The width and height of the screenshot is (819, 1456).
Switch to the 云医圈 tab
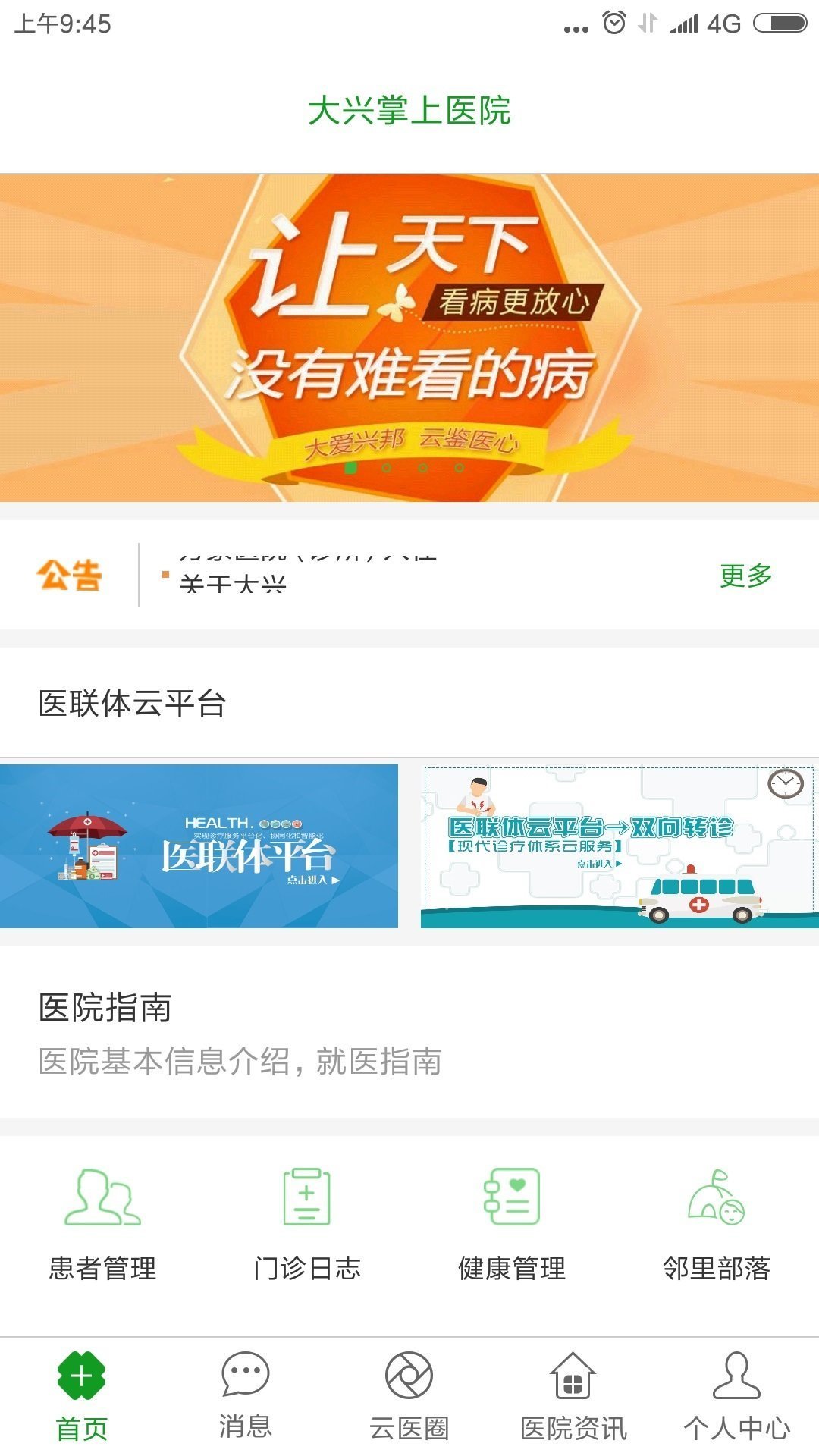[x=409, y=1396]
